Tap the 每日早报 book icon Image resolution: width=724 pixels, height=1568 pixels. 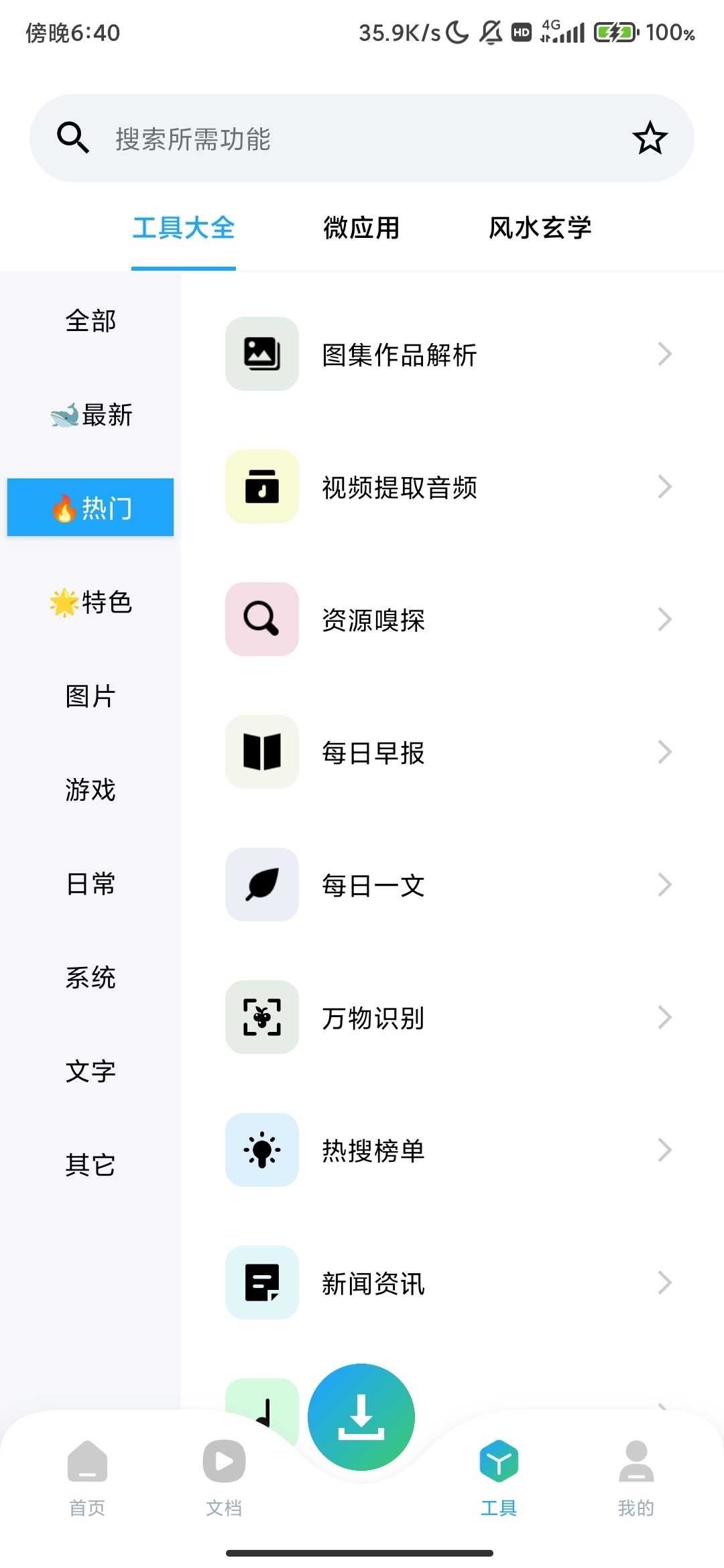tap(261, 751)
